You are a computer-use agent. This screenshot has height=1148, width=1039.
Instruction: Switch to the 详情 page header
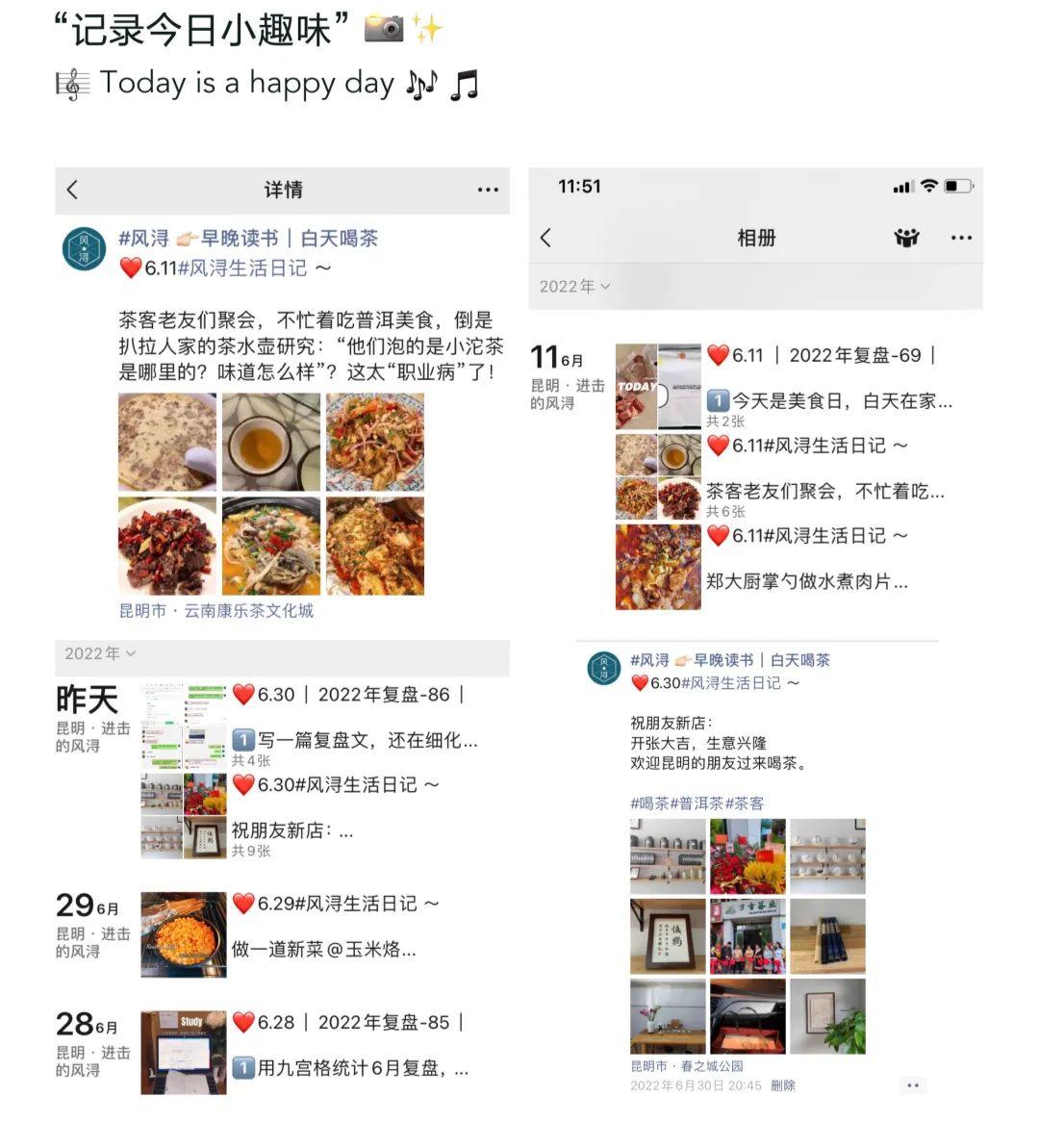click(283, 190)
